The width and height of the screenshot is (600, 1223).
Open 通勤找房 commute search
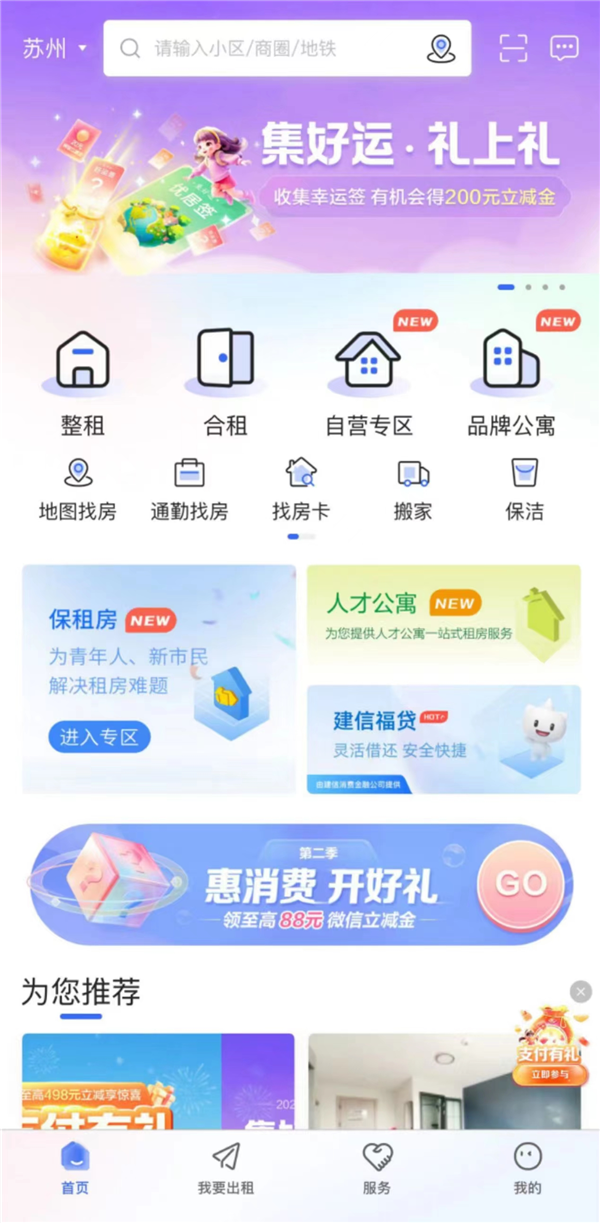click(x=189, y=490)
